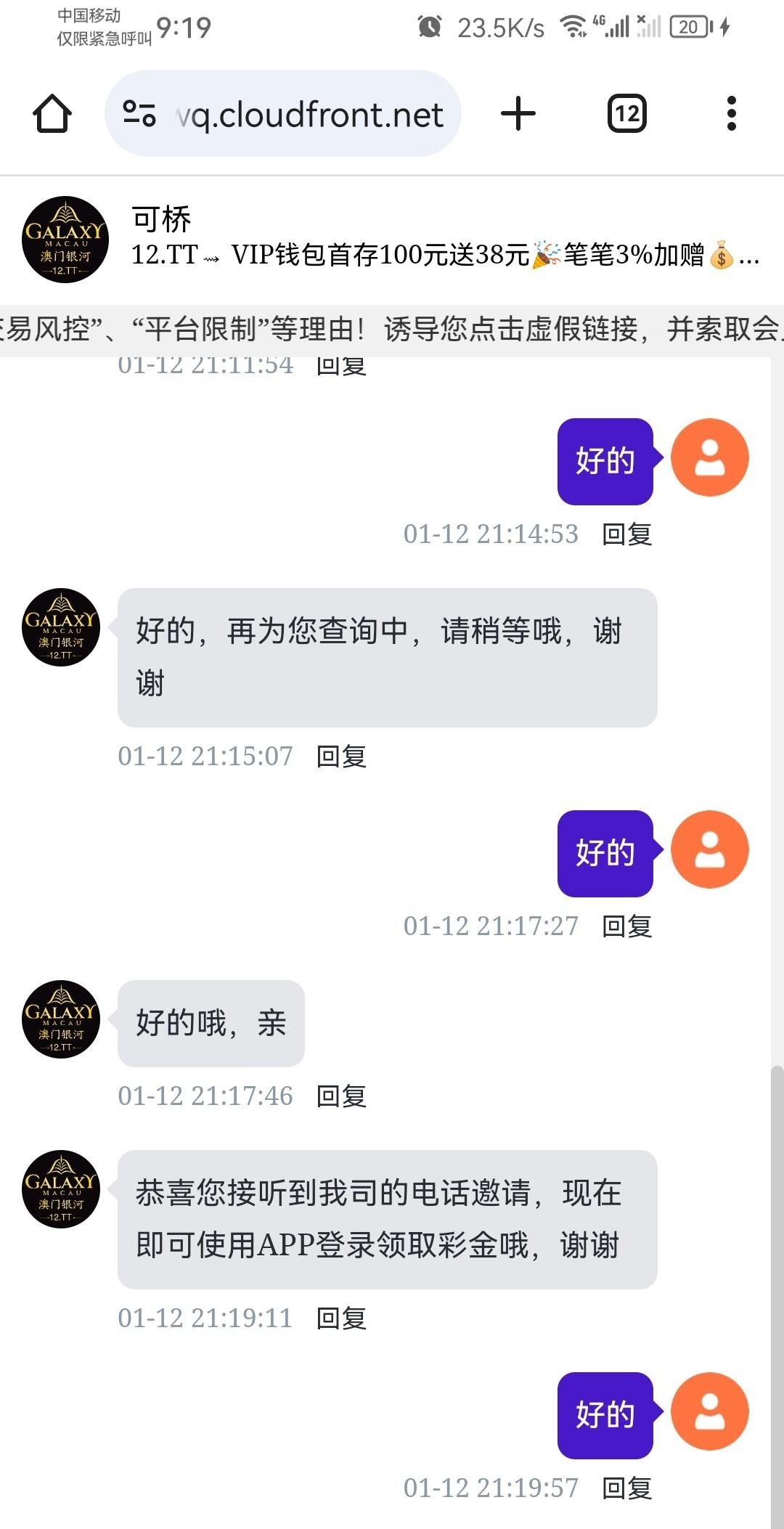Screen dimensions: 784x1529
Task: Reply to the 21:19:11 APP登录 message
Action: tap(341, 1318)
